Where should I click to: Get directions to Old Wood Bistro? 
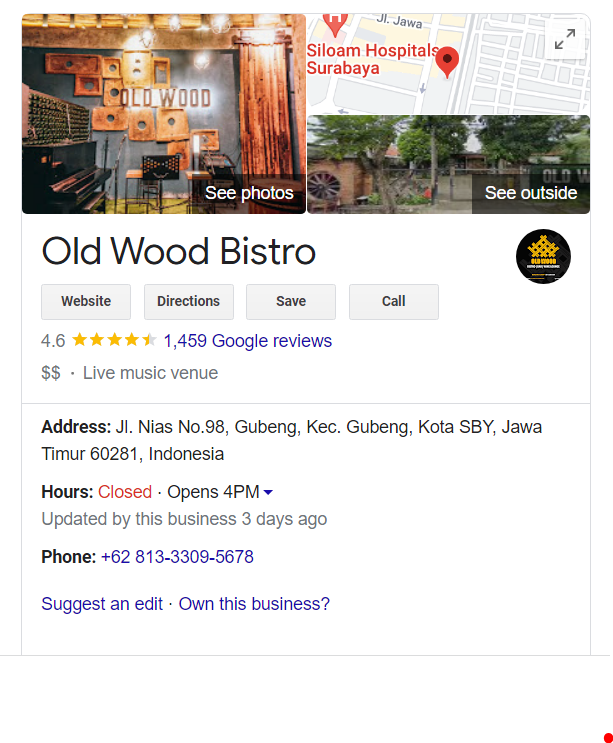pyautogui.click(x=188, y=301)
